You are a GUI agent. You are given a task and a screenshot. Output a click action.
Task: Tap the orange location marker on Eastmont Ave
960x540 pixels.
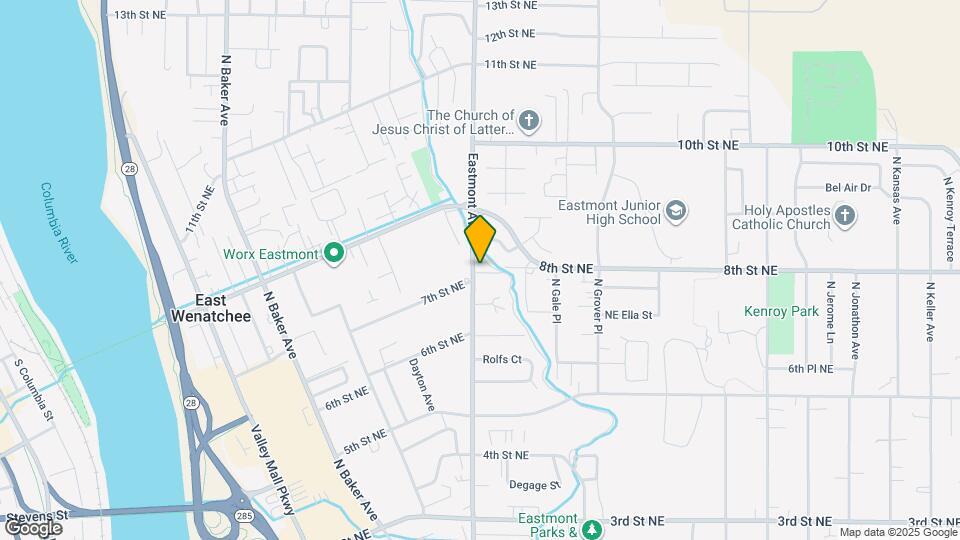pos(480,238)
